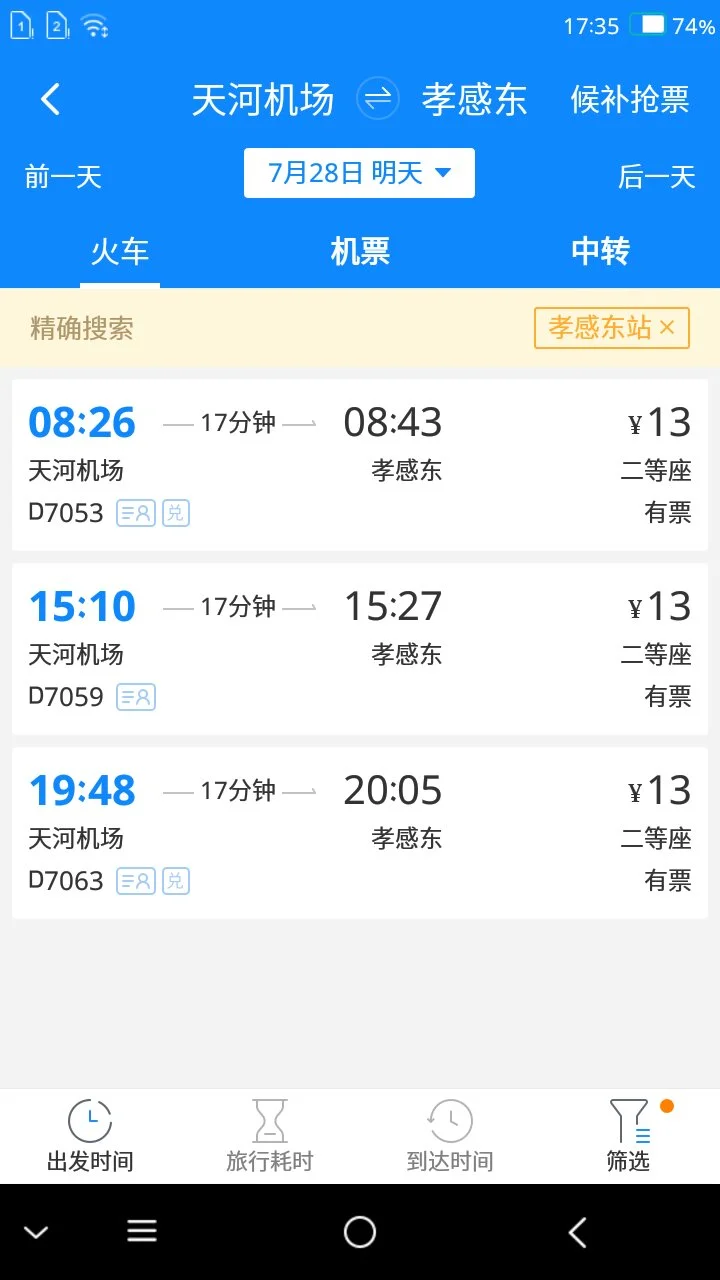Tap 前一天 to view previous day
The image size is (720, 1280).
tap(62, 174)
